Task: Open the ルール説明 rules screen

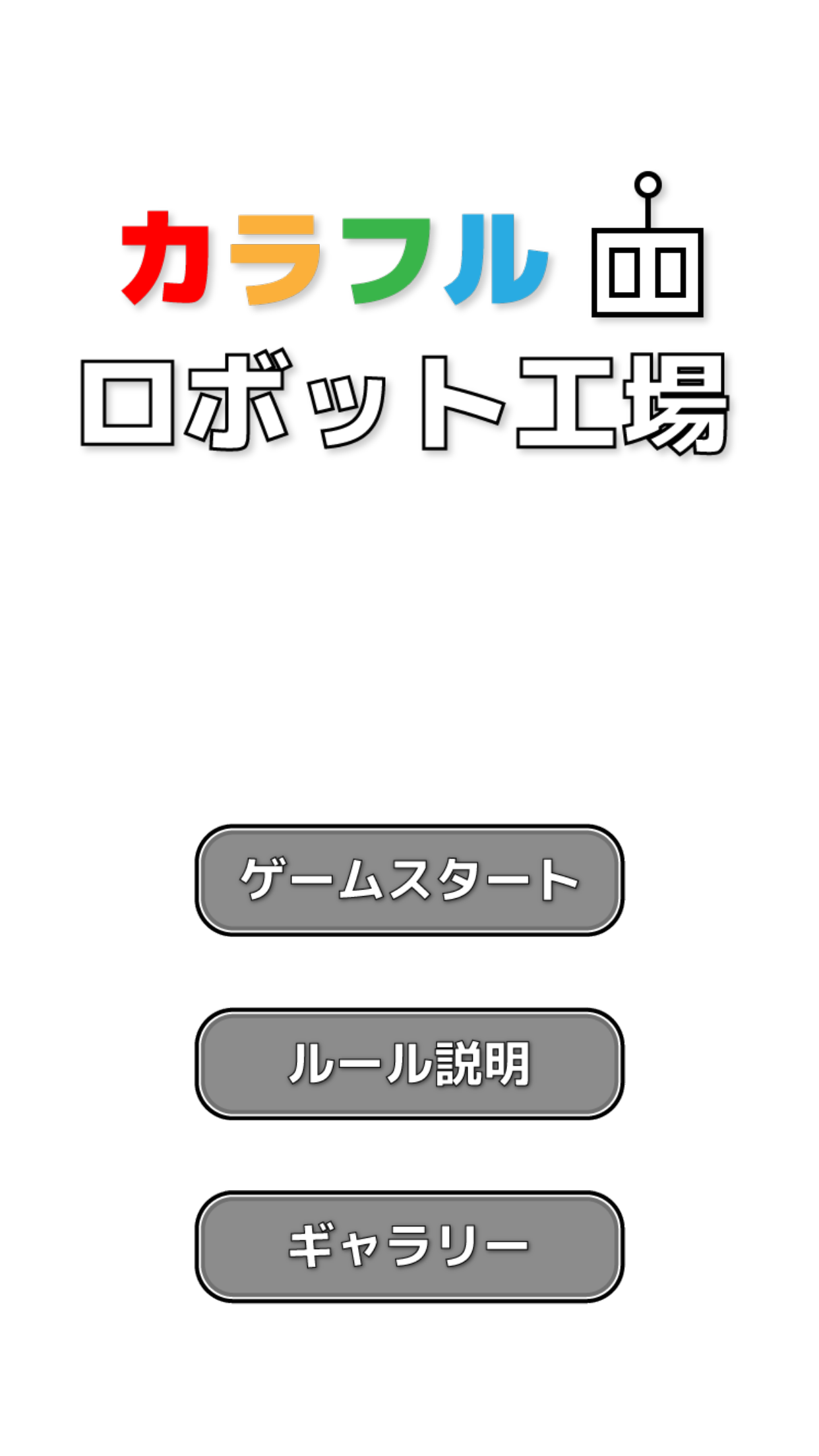Action: pos(409,1063)
